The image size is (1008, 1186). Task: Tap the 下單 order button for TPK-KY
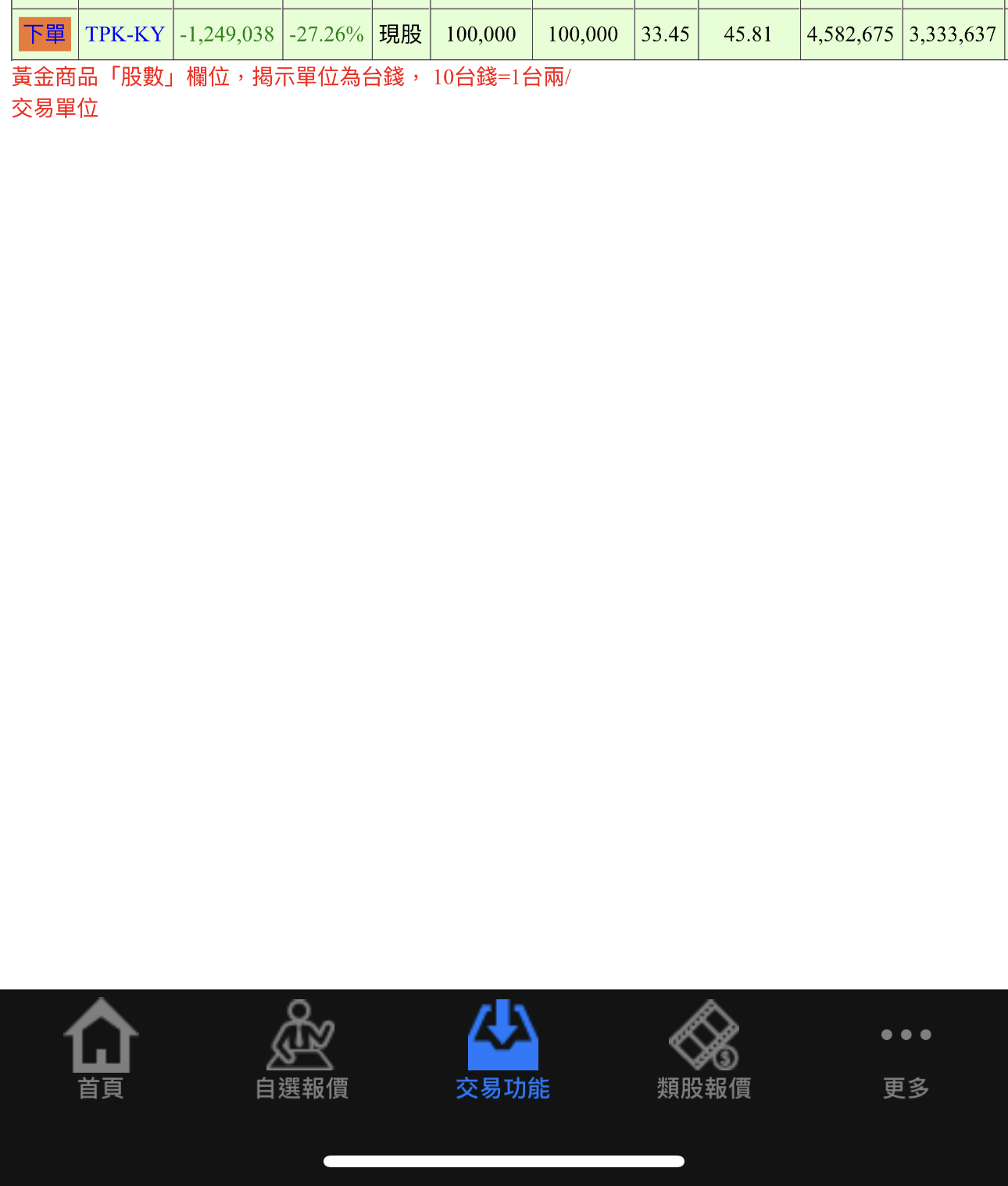coord(45,34)
